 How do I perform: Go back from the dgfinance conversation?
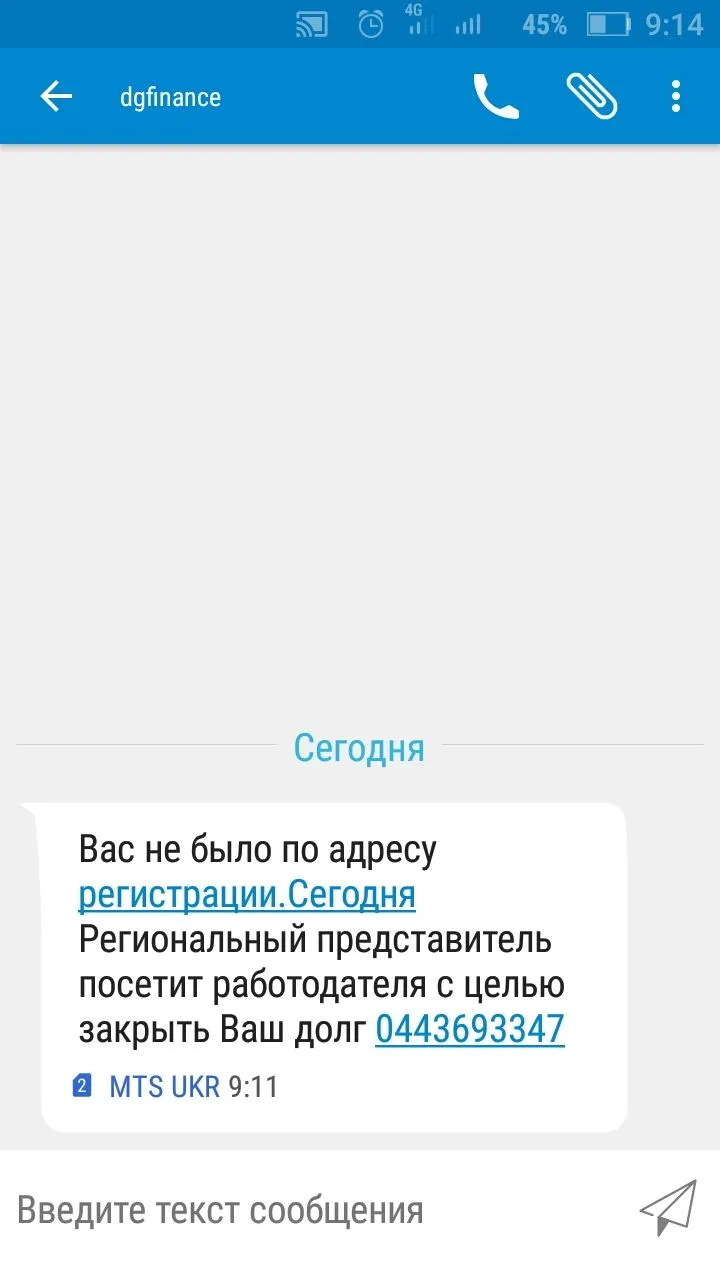coord(56,97)
